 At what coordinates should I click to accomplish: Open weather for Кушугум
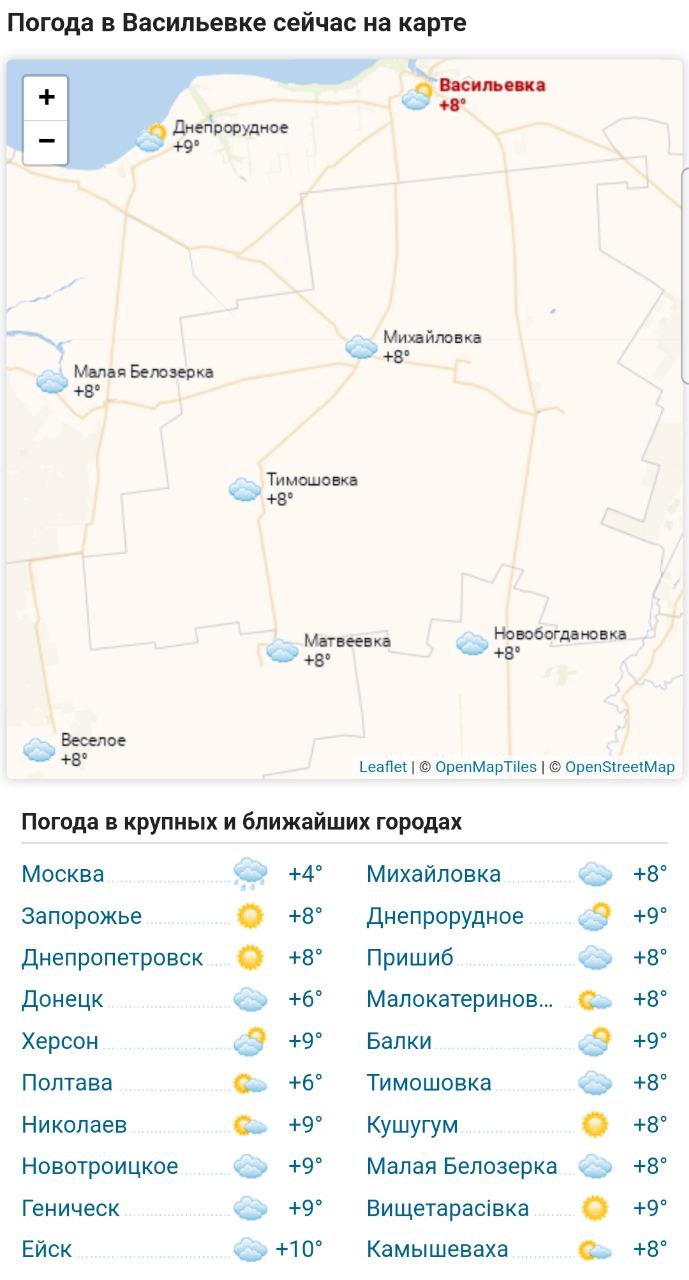coord(412,1125)
